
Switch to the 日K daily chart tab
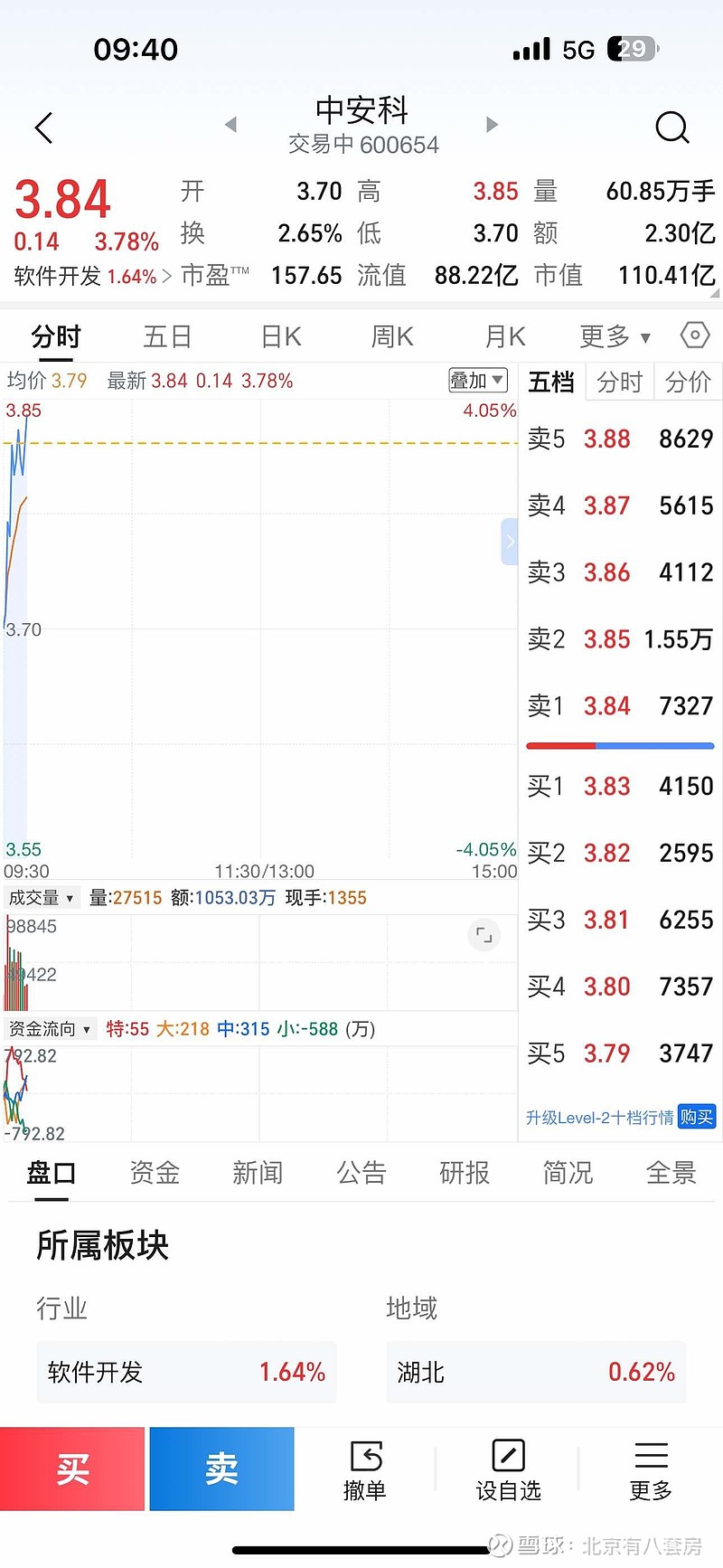point(280,335)
